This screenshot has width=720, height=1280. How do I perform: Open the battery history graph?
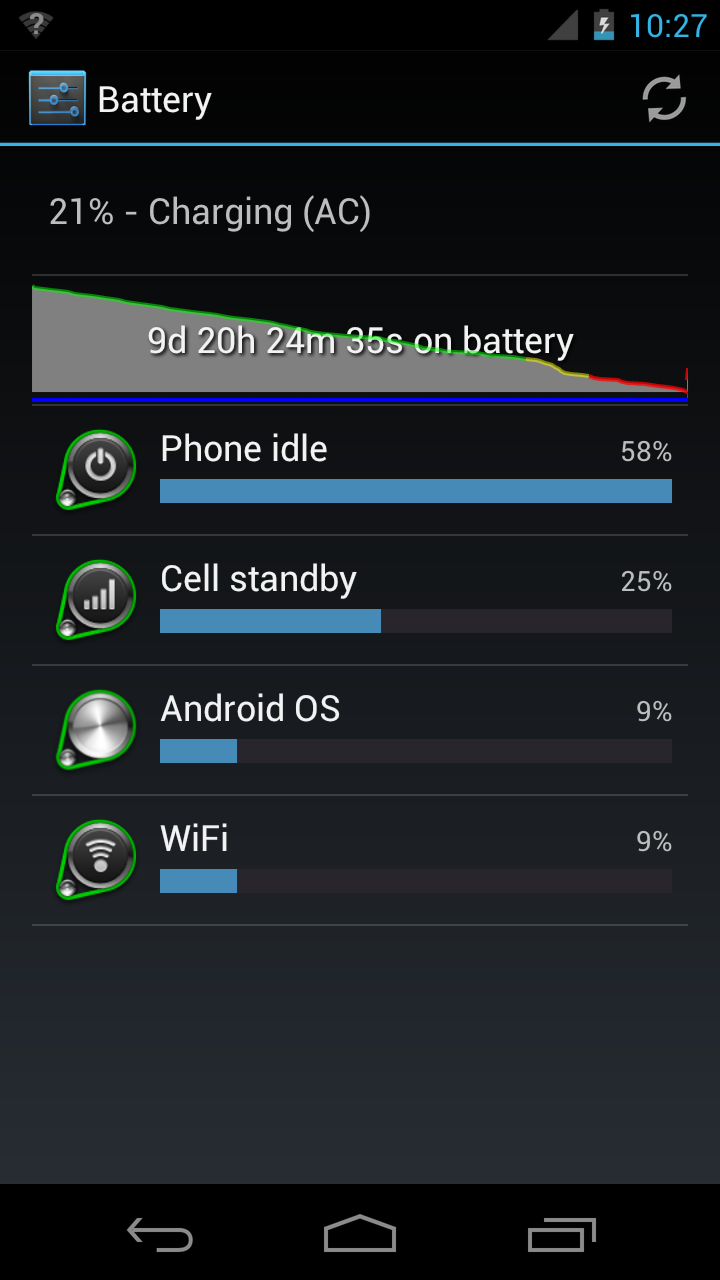click(x=360, y=340)
